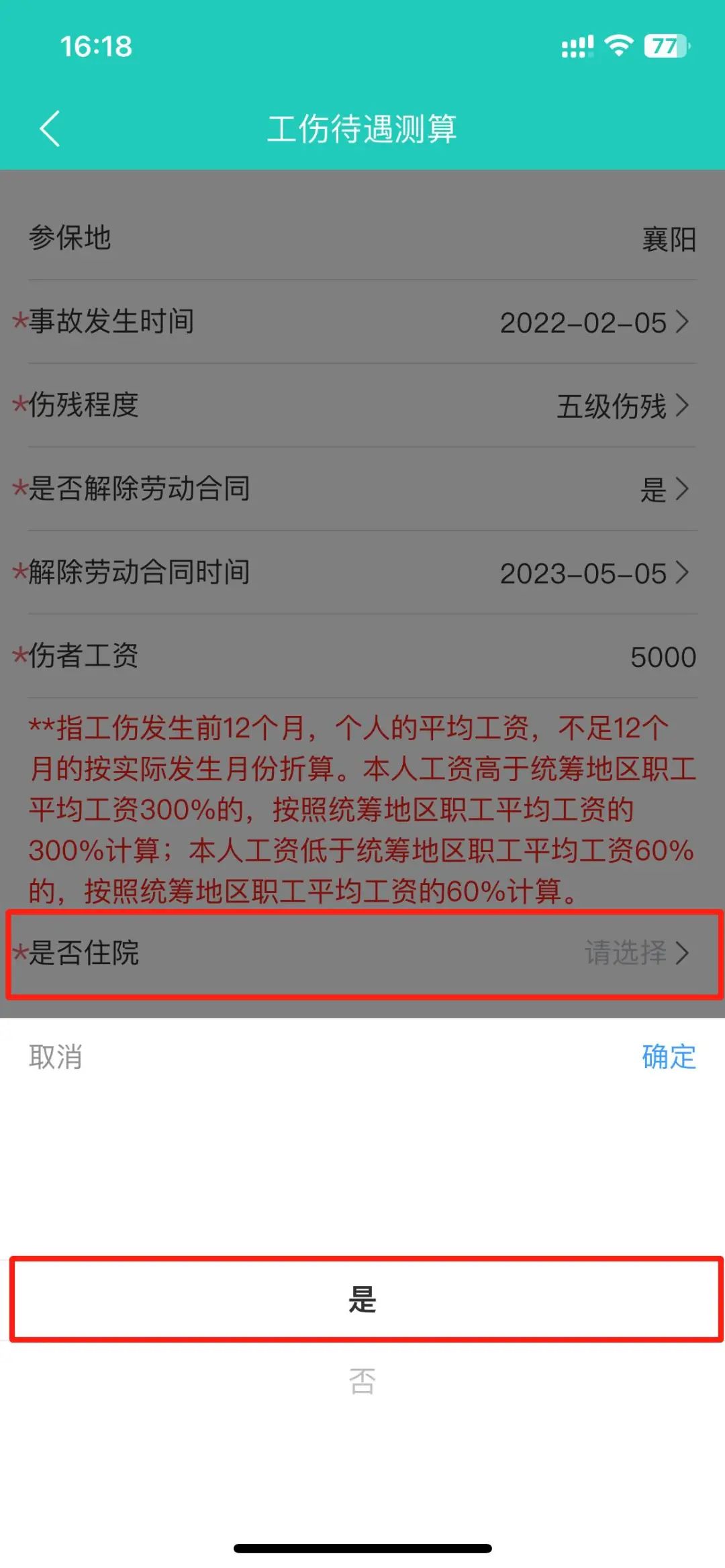Tap the chevron beside 事故发生时间
Screen dimensions: 725x1568
[x=683, y=323]
